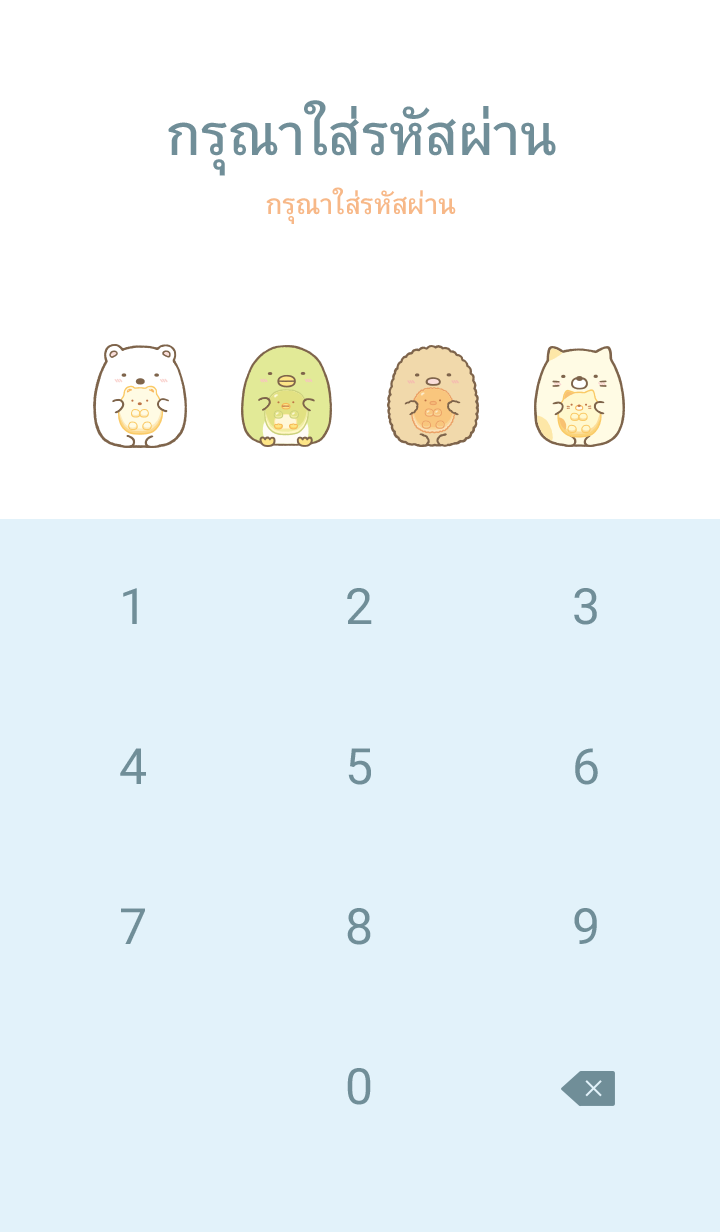Viewport: 720px width, 1232px height.
Task: Add digit 9 to the passcode
Action: click(x=585, y=927)
